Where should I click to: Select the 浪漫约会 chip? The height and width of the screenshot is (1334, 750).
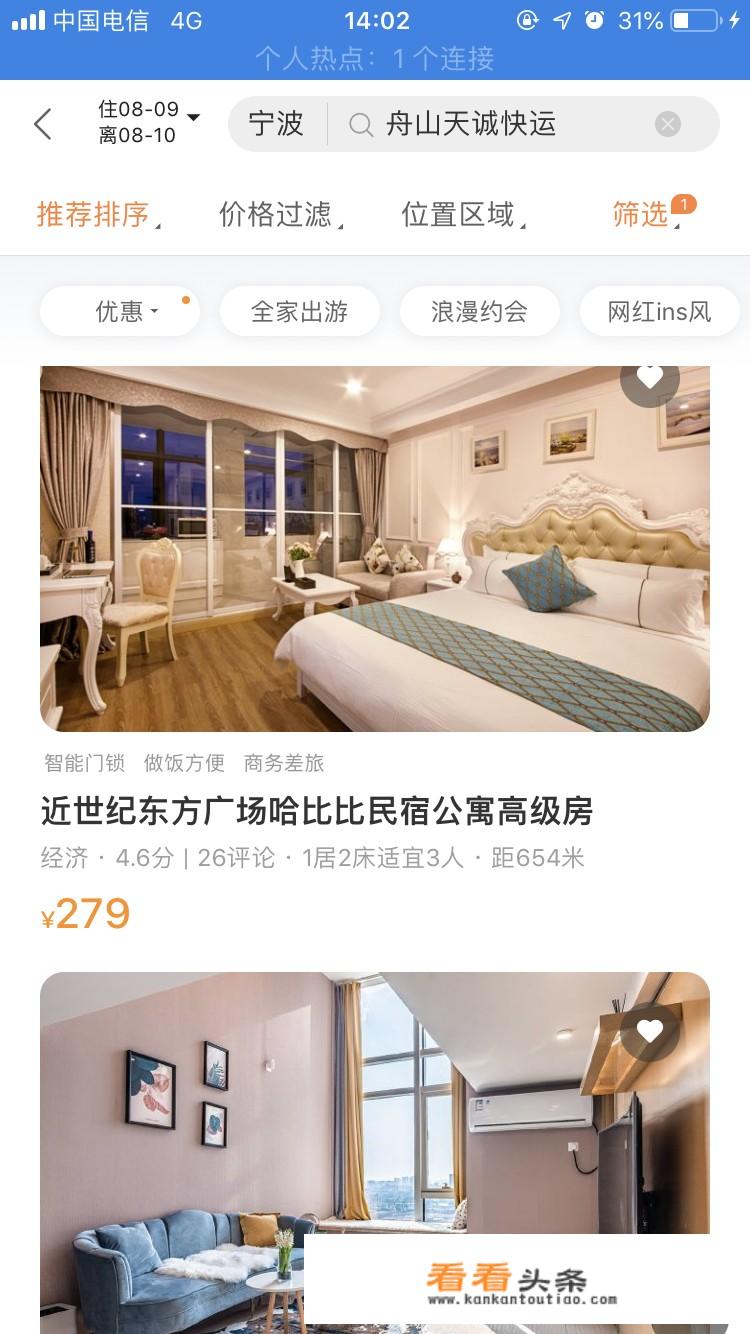[479, 311]
